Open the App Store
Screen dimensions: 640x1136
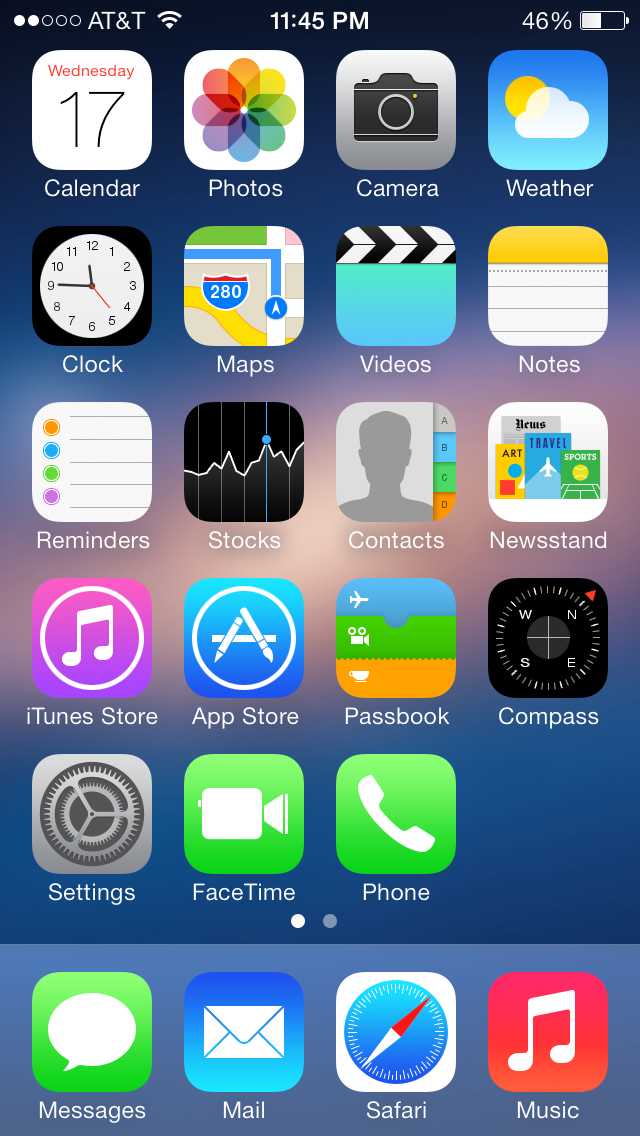[244, 638]
